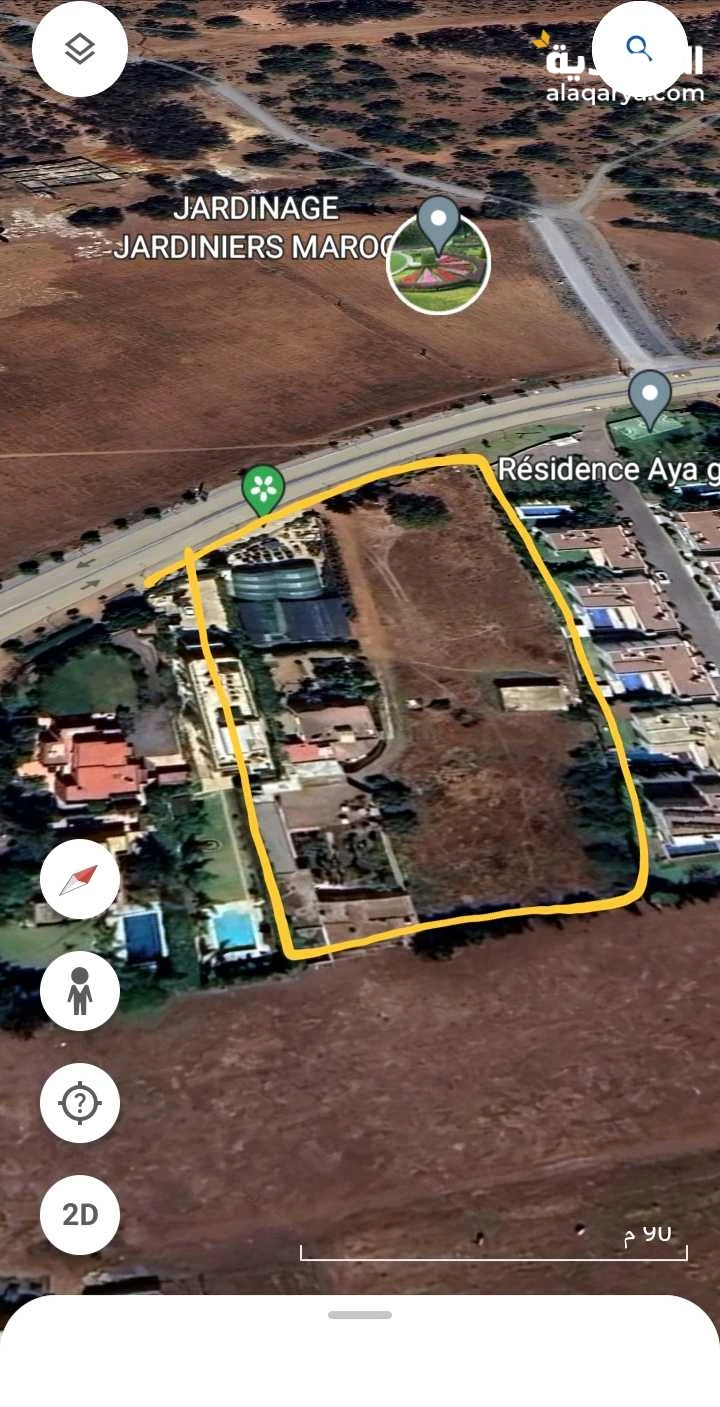This screenshot has width=720, height=1407.
Task: Open the map layers menu
Action: tap(80, 49)
